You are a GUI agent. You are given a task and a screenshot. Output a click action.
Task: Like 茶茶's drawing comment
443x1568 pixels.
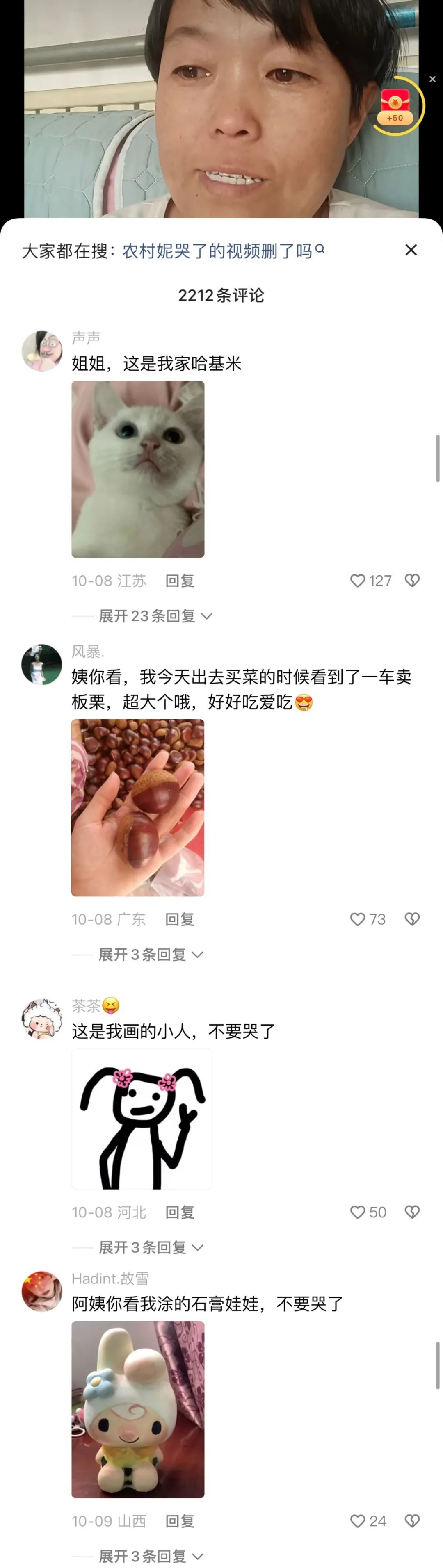358,1212
